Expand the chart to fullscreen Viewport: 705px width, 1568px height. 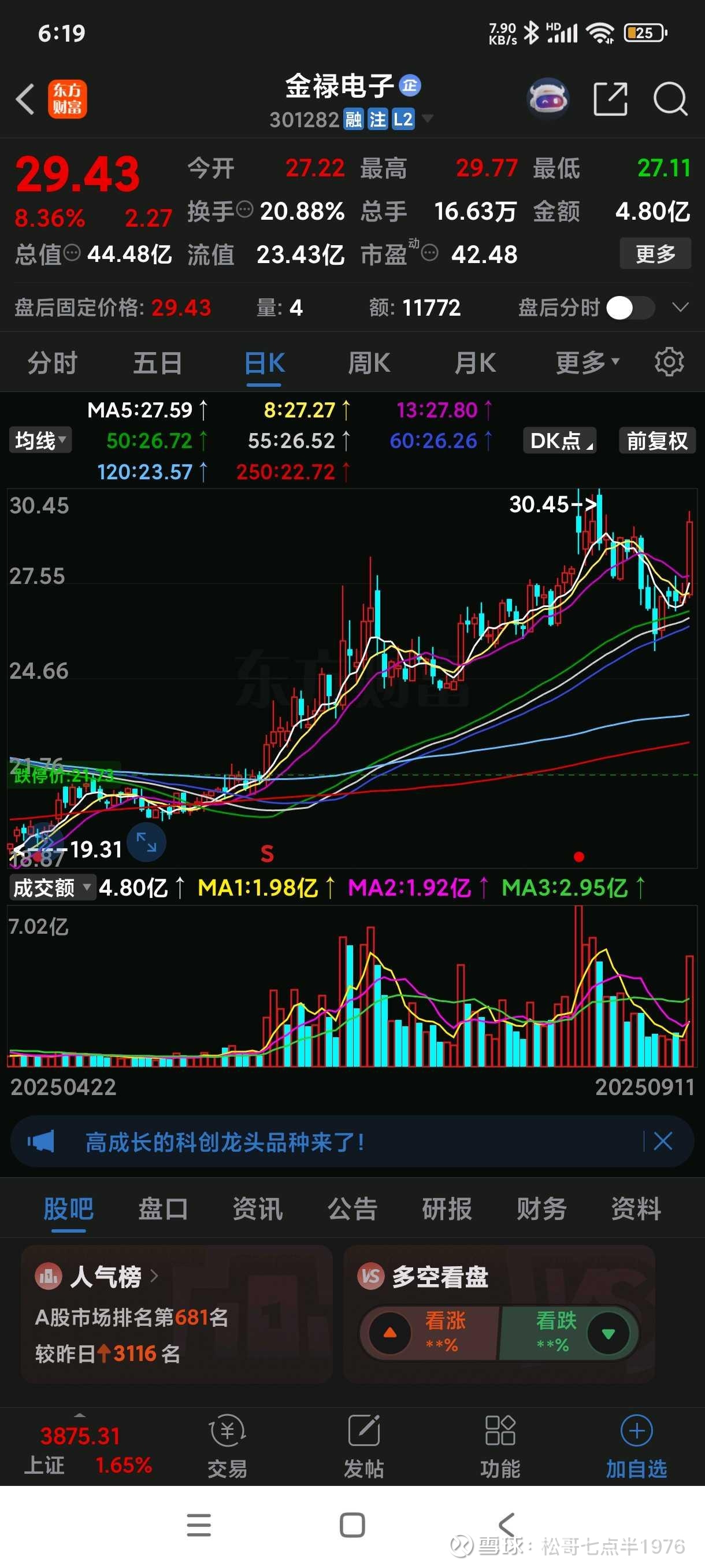pos(147,842)
